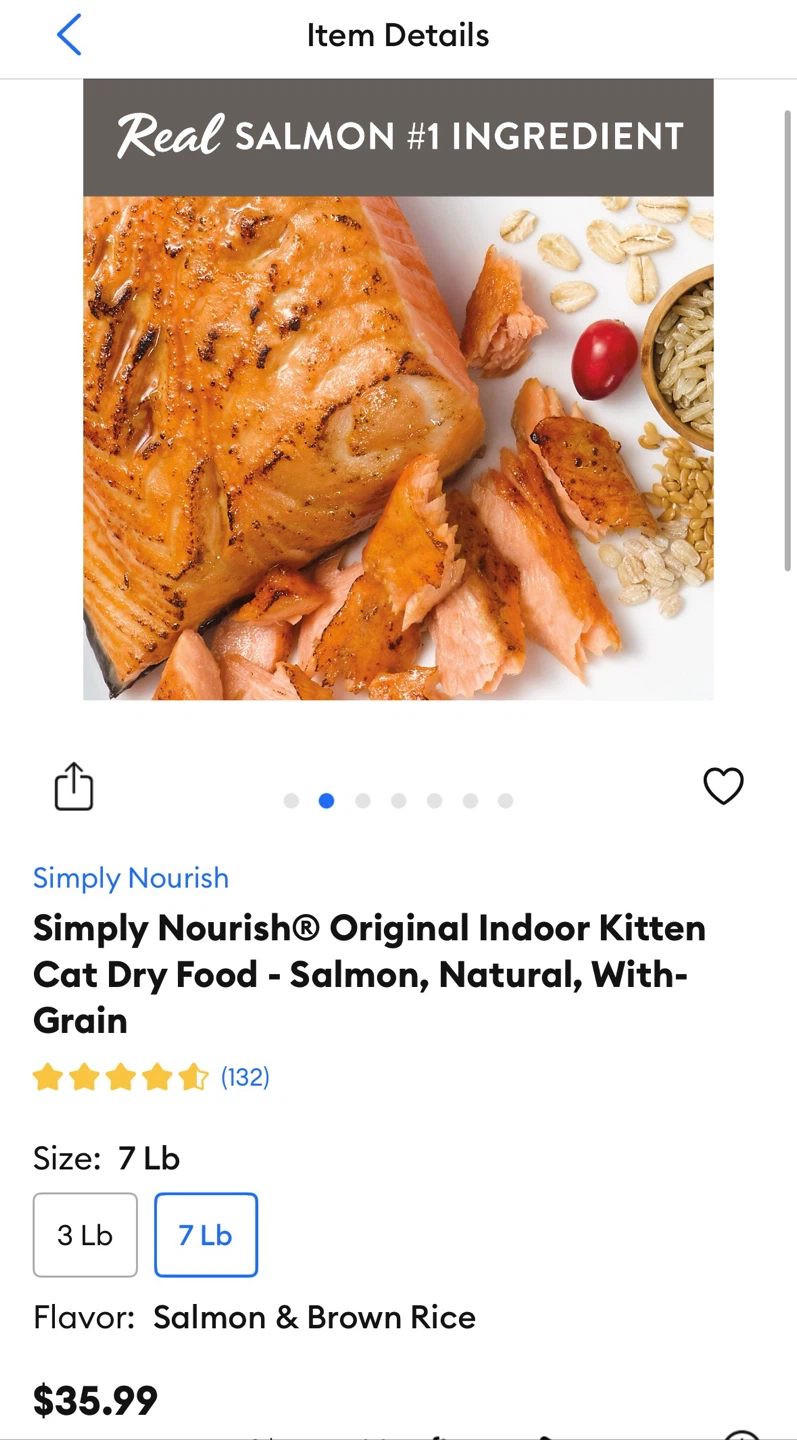Viewport: 797px width, 1440px height.
Task: Add item to favorites with heart icon
Action: click(x=723, y=786)
